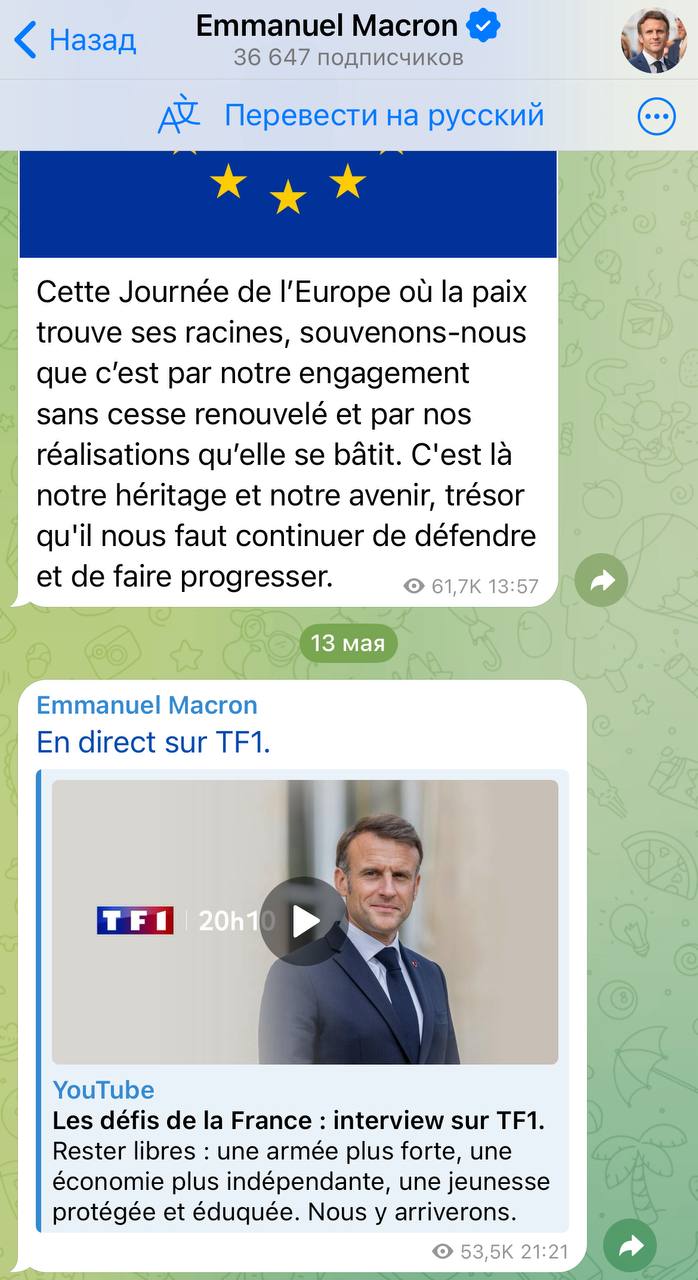
Task: Open Emmanuel Macron channel info title
Action: (348, 26)
